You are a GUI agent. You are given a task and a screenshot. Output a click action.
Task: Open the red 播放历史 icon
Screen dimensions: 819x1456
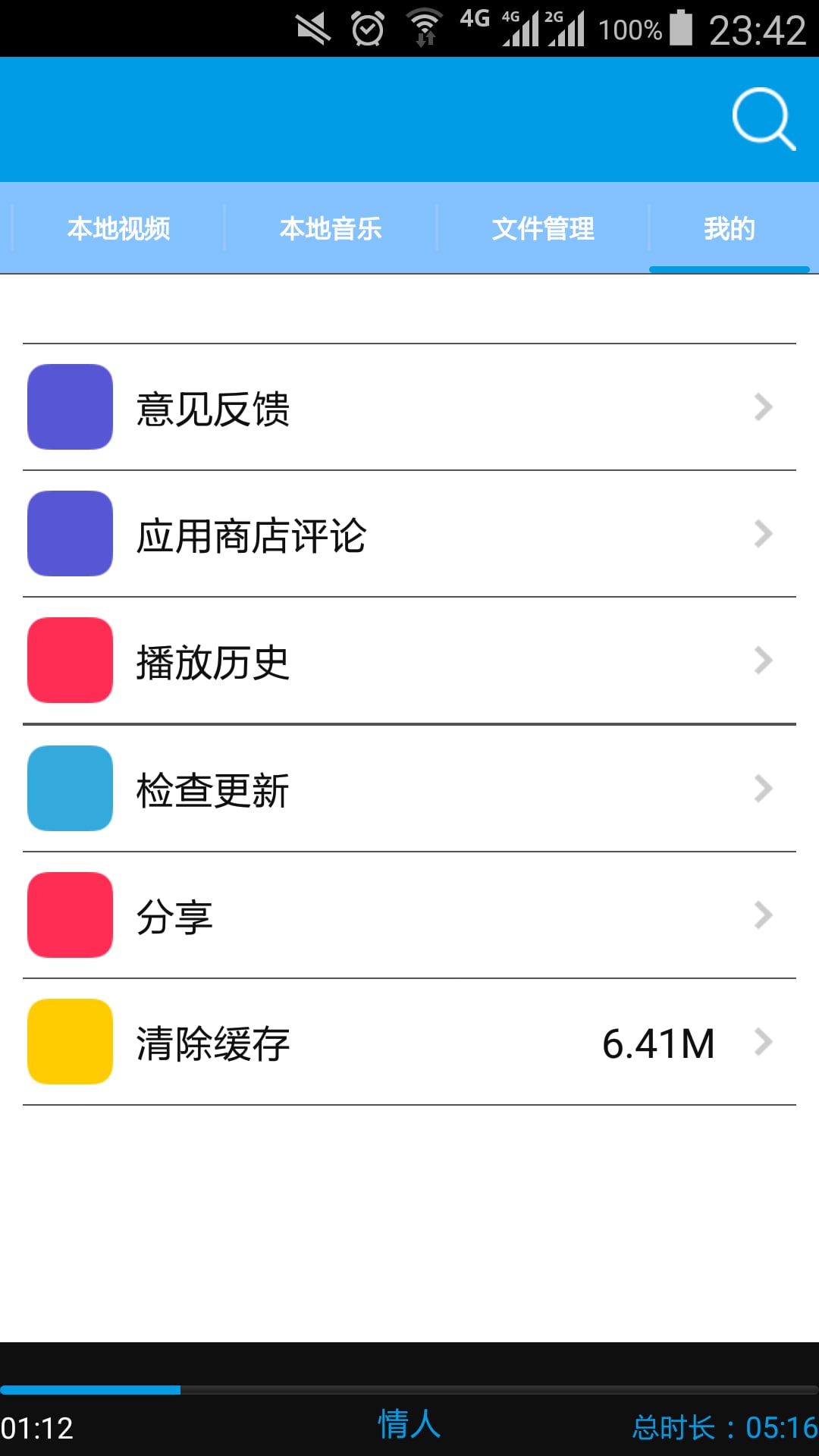pos(68,661)
